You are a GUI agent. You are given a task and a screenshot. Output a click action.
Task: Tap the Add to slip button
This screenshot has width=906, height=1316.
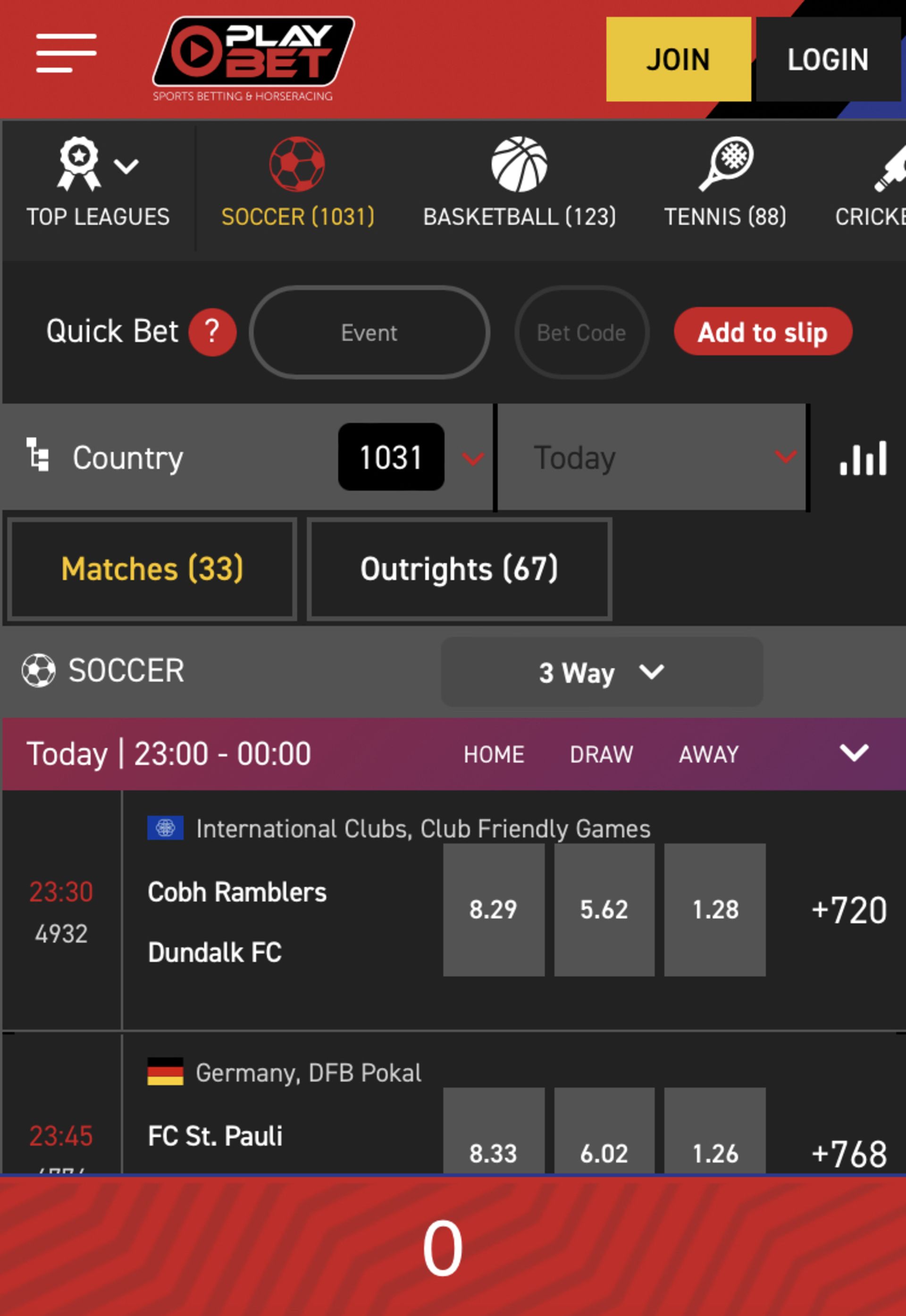[x=763, y=331]
